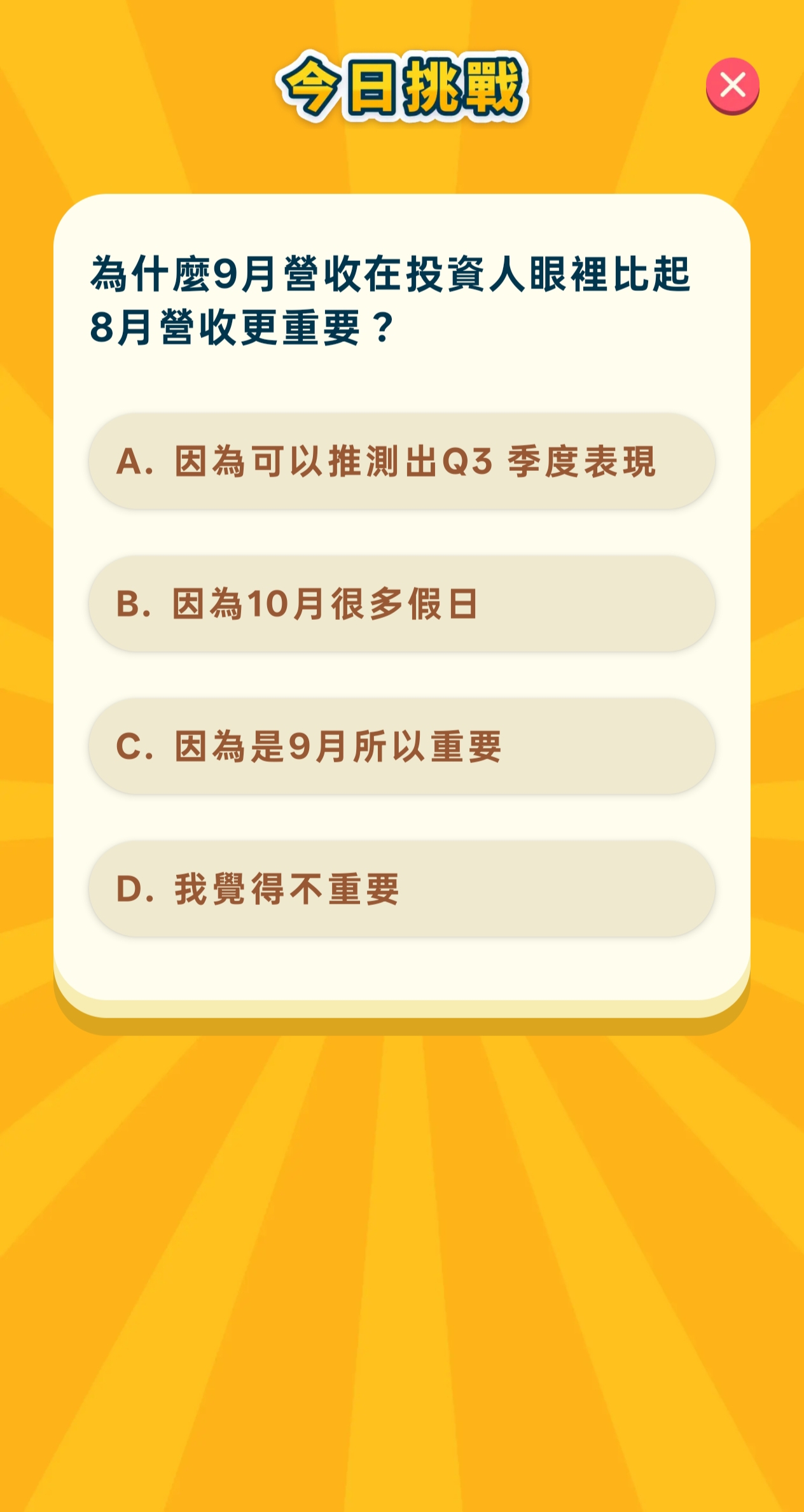Choose answer B 因為10月很多假日
804x1512 pixels.
401,604
